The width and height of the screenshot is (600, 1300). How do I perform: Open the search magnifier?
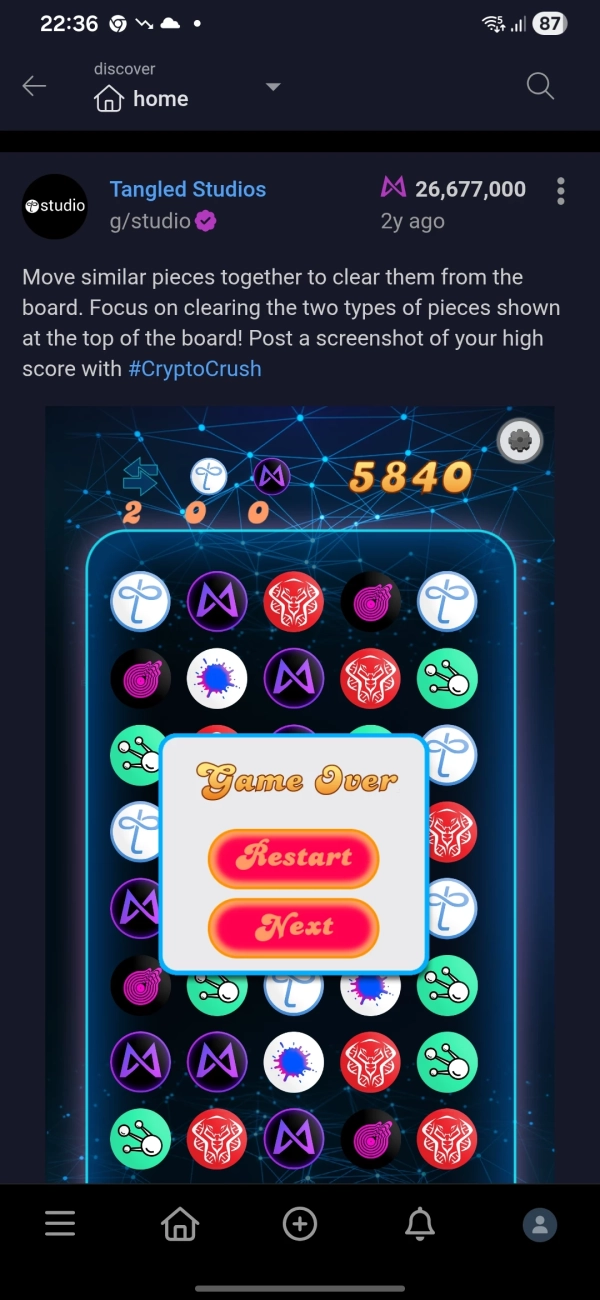[540, 86]
